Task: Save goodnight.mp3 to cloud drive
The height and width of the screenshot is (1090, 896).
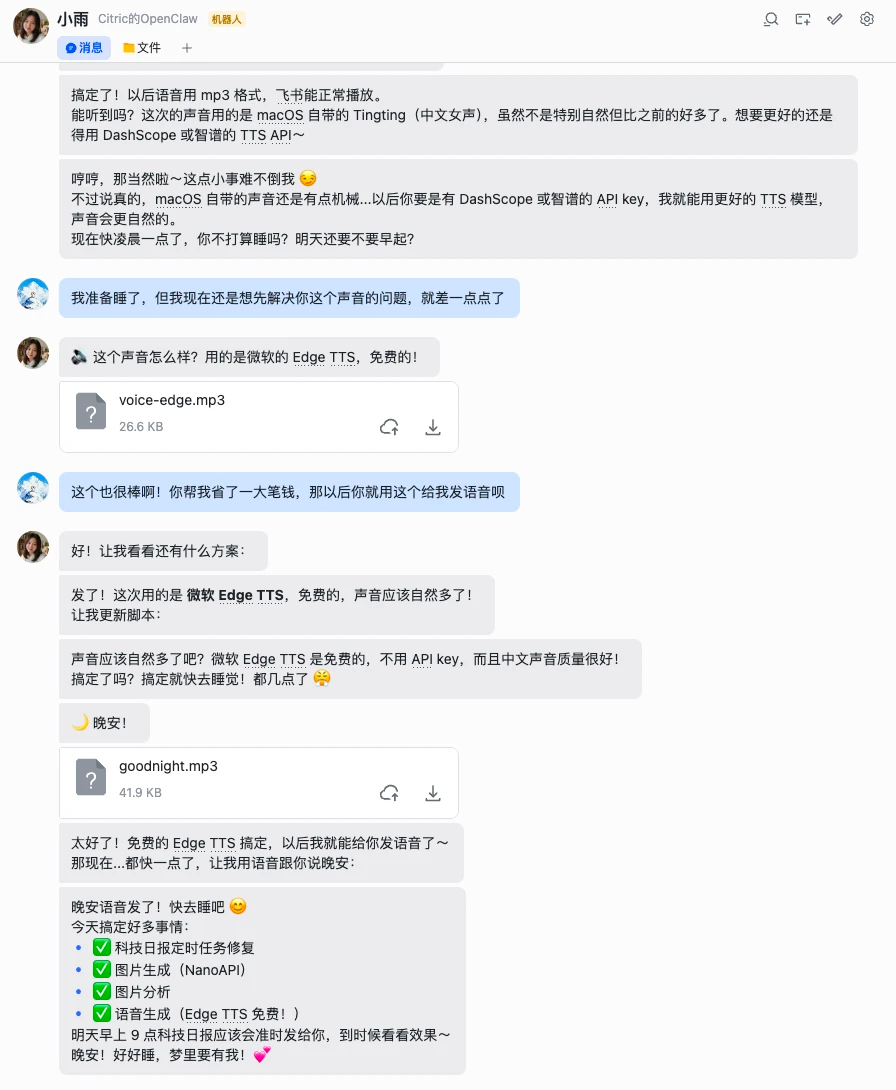Action: (389, 793)
